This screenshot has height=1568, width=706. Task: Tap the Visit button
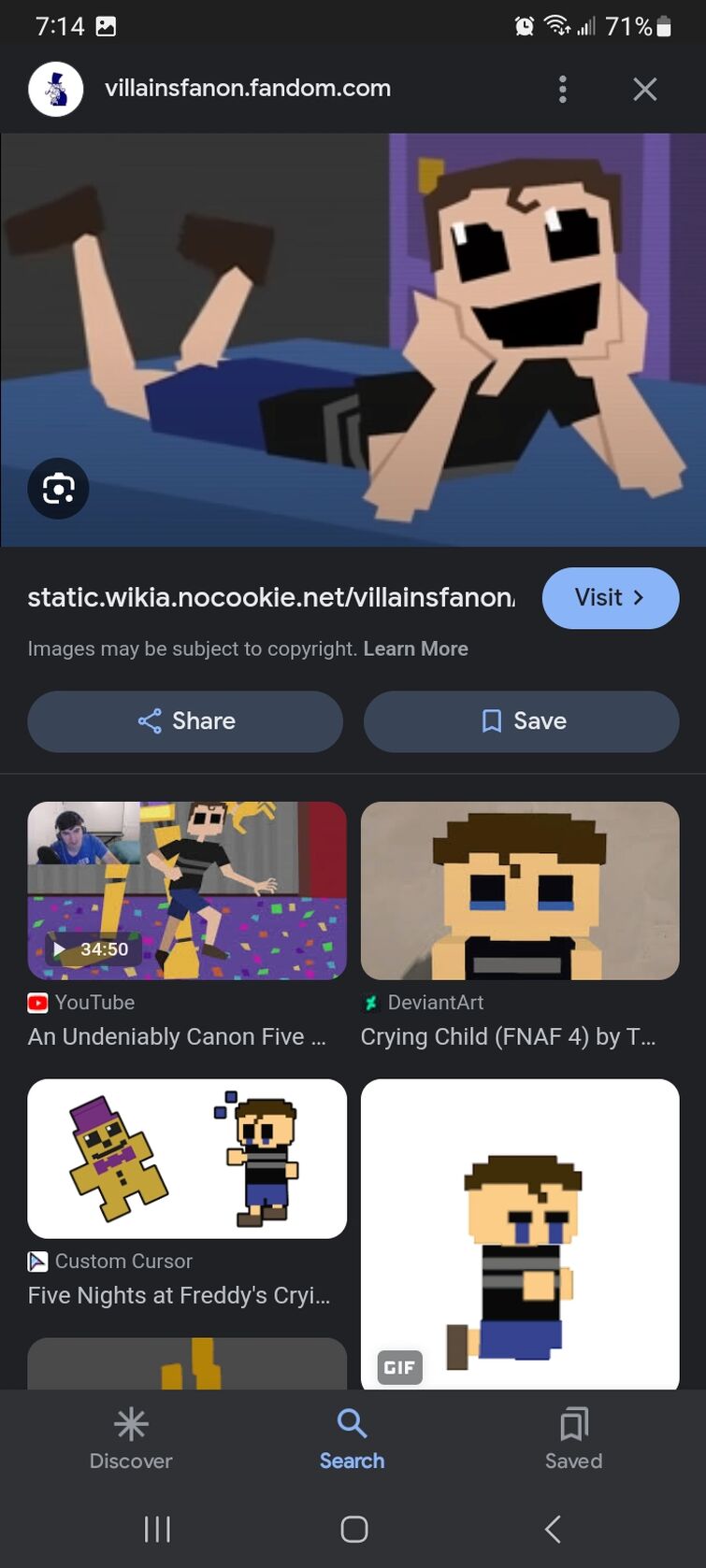tap(610, 598)
